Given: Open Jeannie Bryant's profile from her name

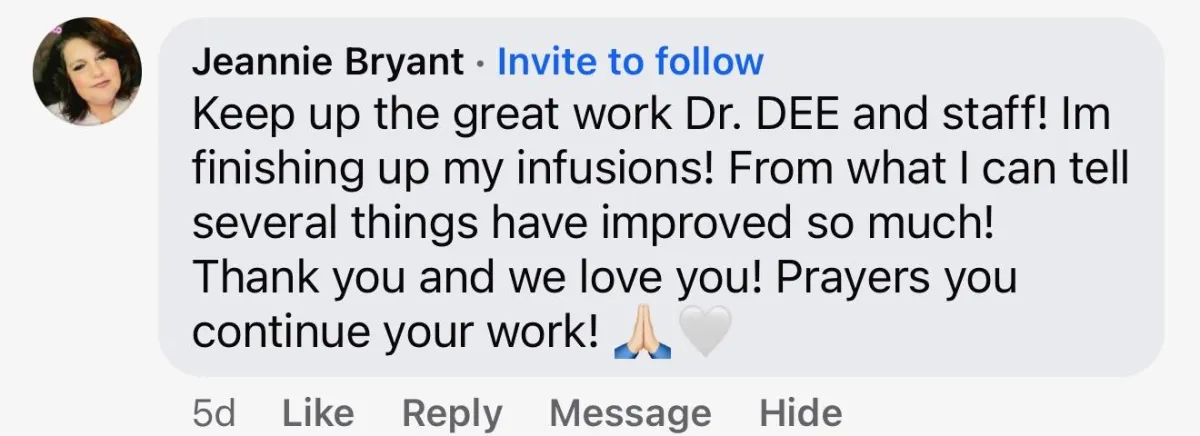Looking at the screenshot, I should pyautogui.click(x=327, y=63).
